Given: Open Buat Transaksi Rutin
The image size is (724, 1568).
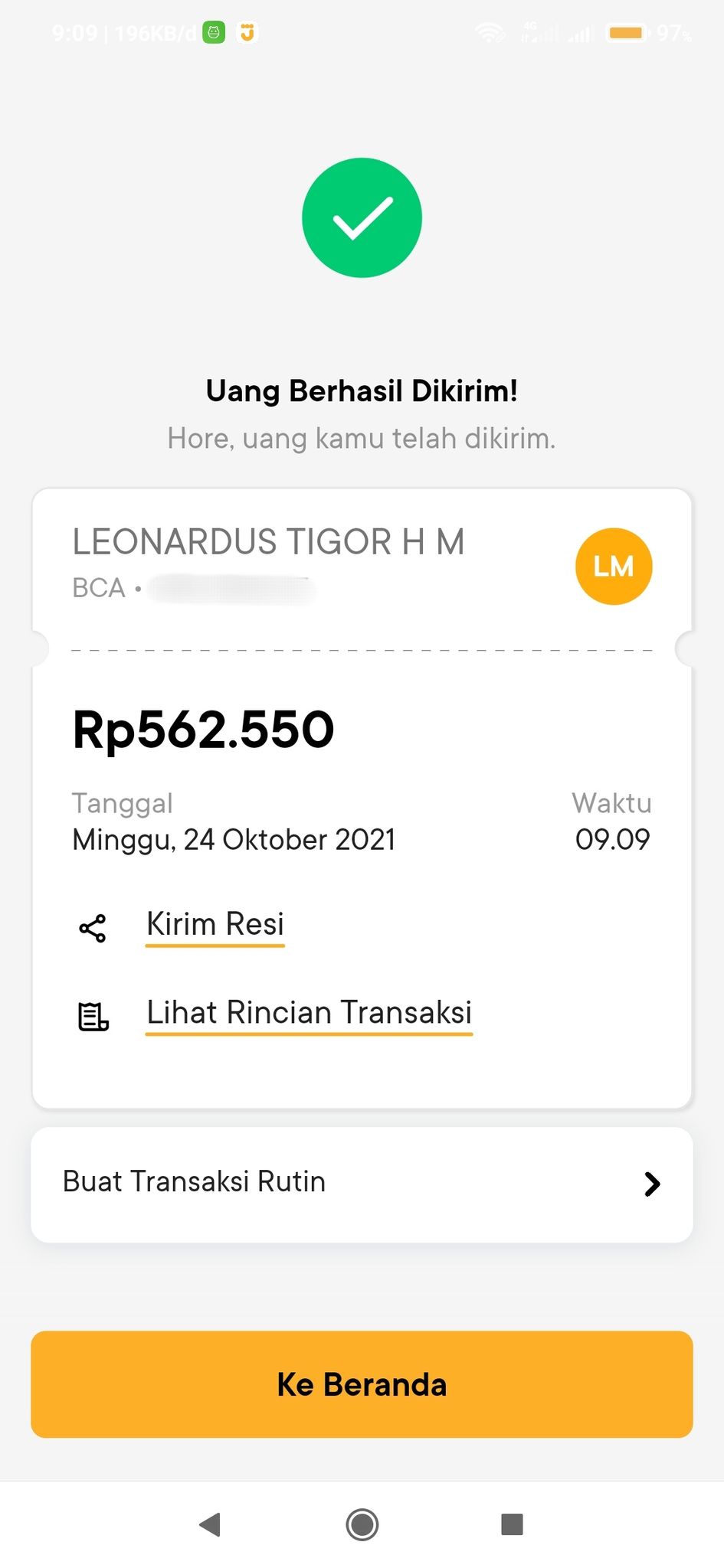Looking at the screenshot, I should click(x=362, y=1184).
